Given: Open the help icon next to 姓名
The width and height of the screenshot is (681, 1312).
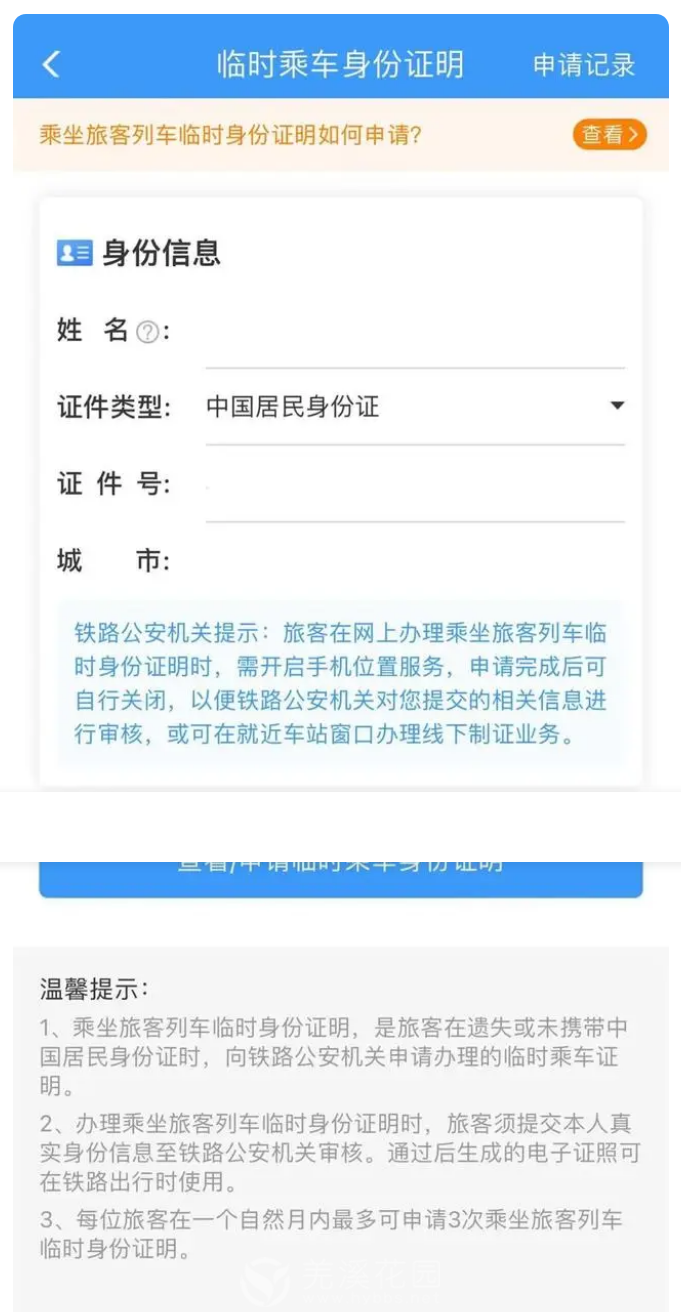Looking at the screenshot, I should (147, 333).
